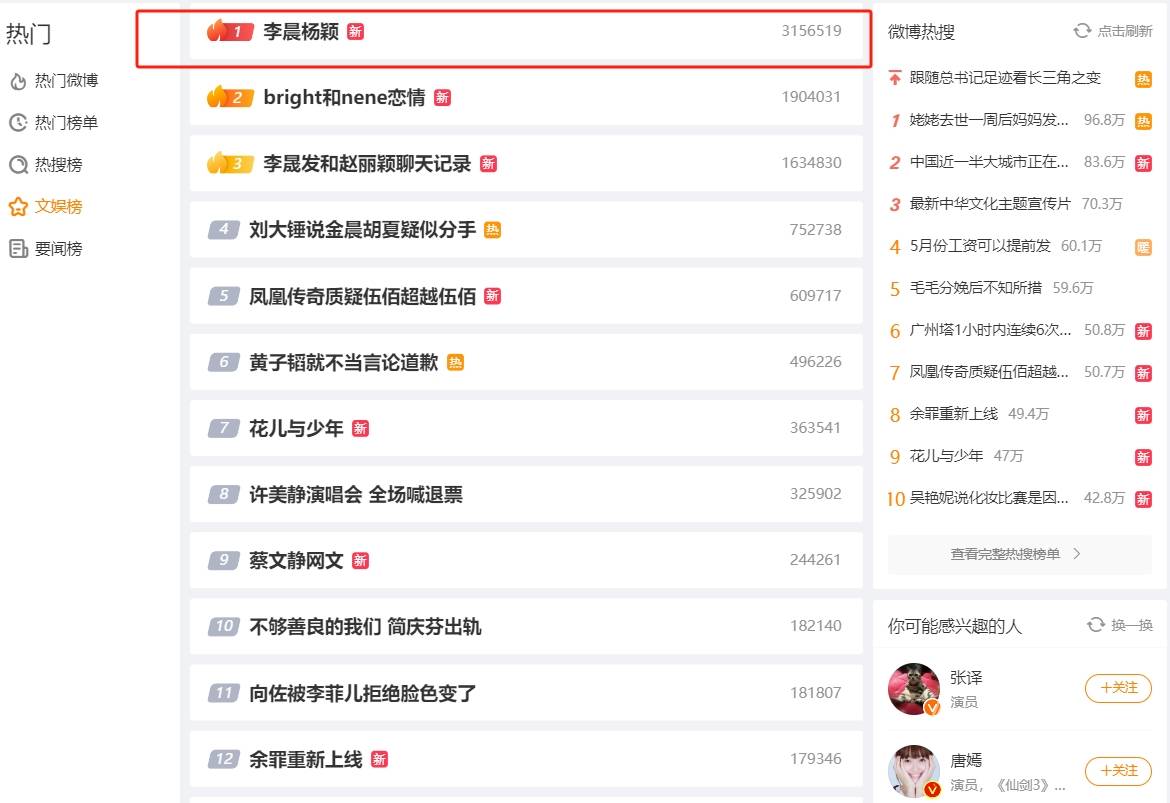Open hot search 毛毛分娩后不知所措
Screen dimensions: 1170x803
click(x=975, y=288)
